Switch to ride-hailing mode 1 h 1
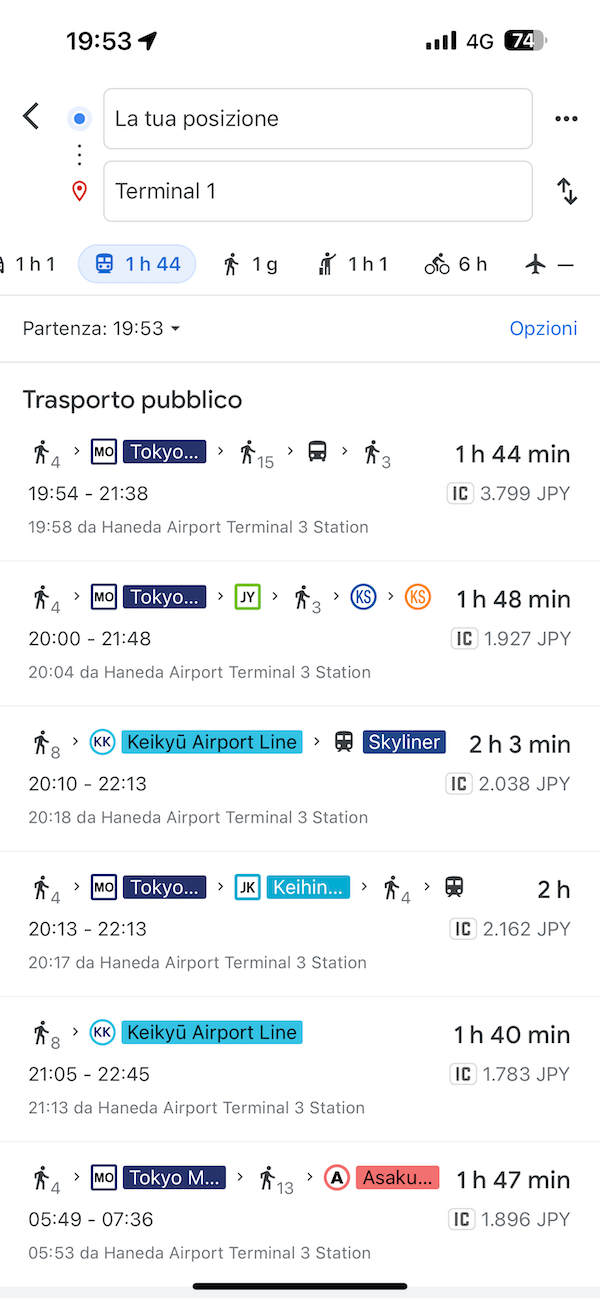600x1301 pixels. [353, 264]
